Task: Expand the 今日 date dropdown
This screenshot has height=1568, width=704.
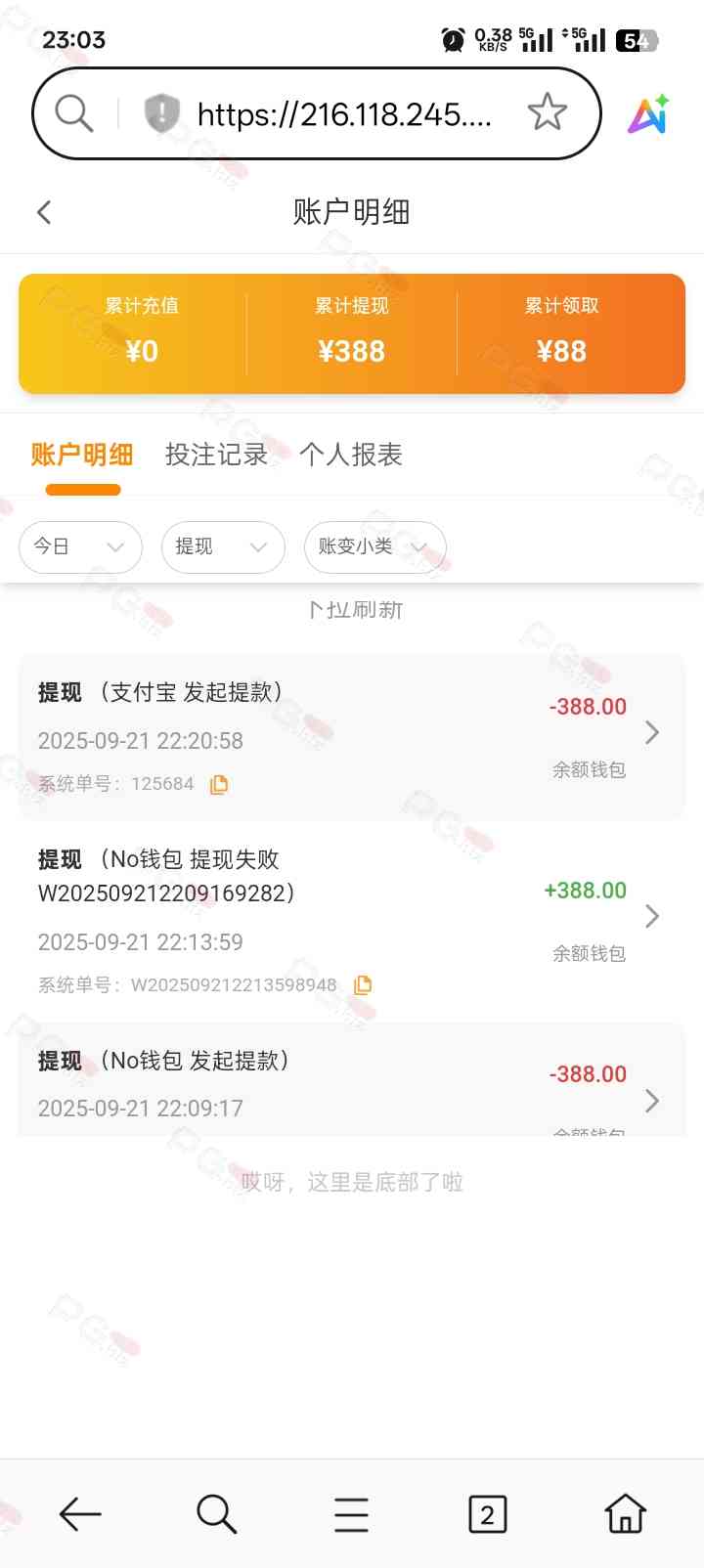Action: (80, 546)
